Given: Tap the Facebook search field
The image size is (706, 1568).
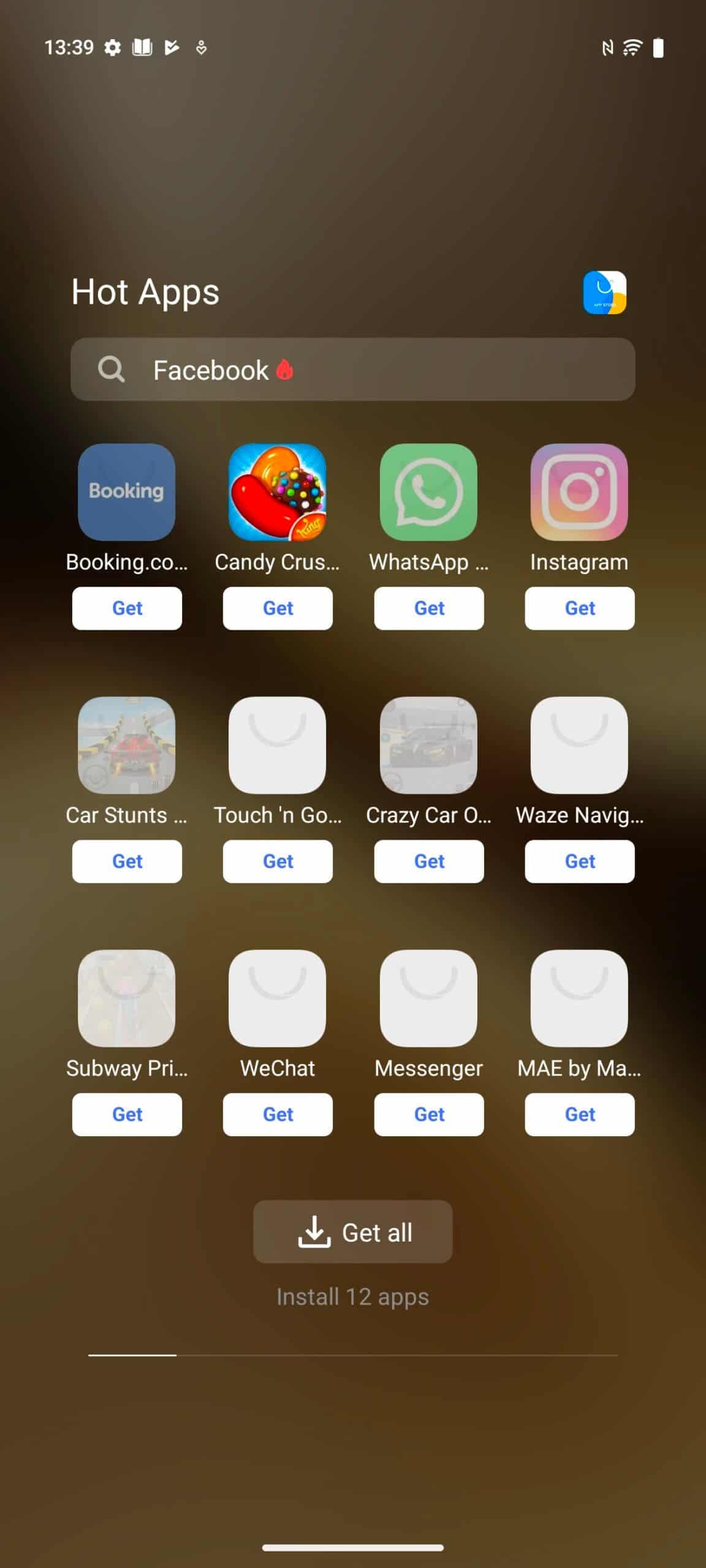Looking at the screenshot, I should (x=353, y=369).
